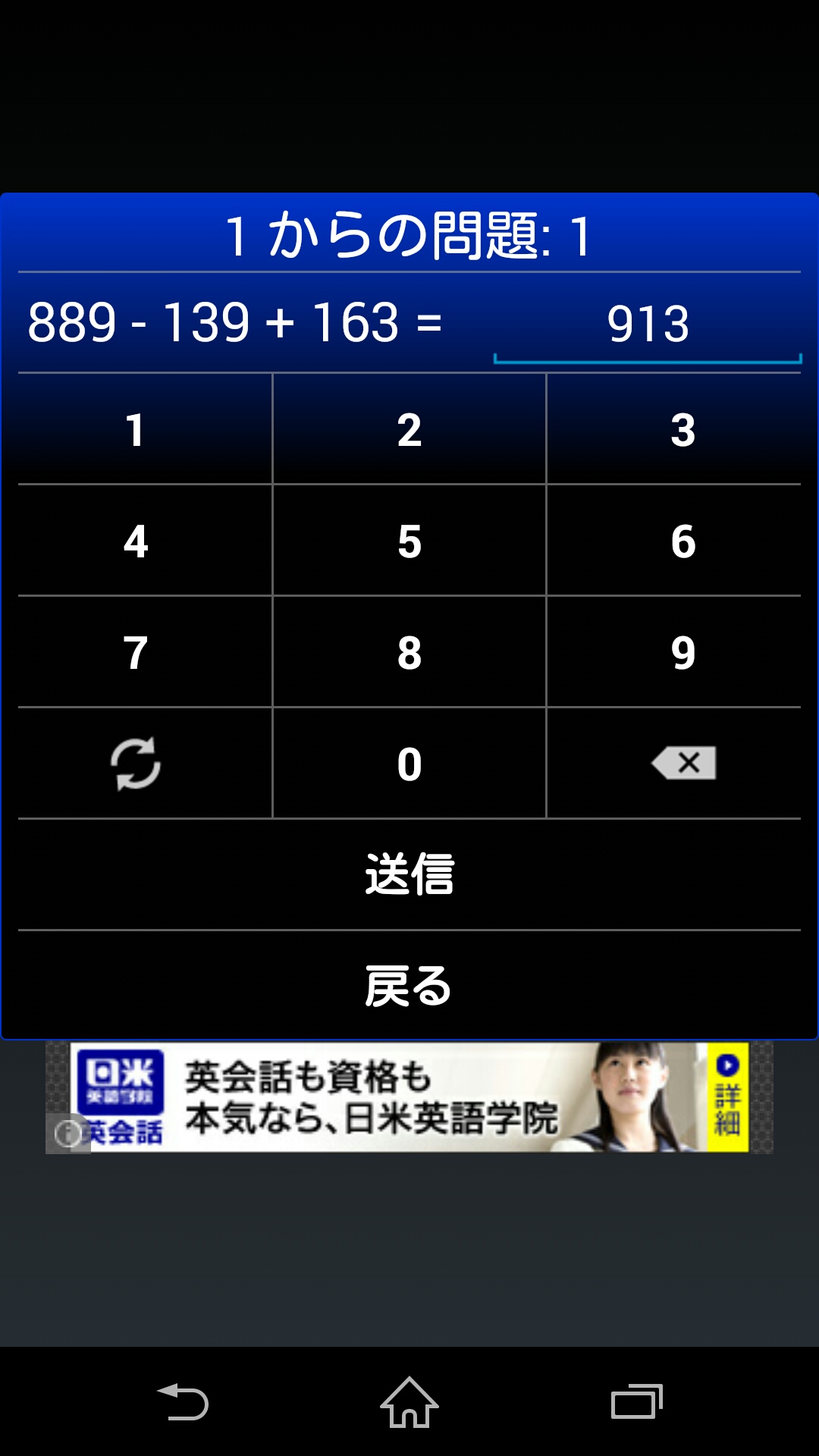Enter digit 5 as answer

(409, 541)
